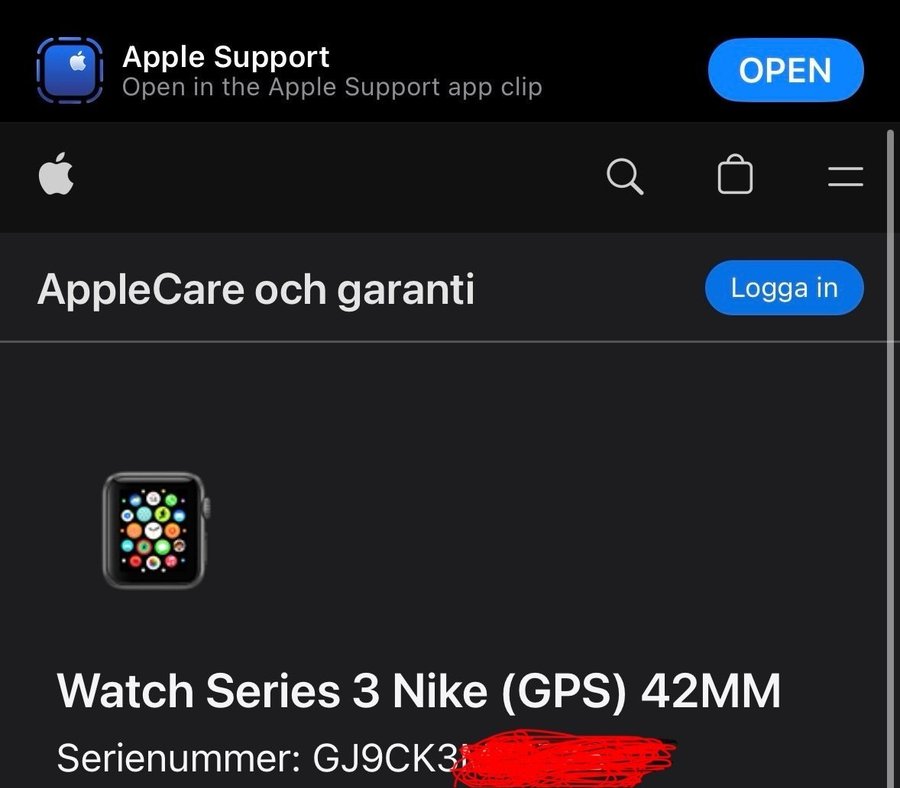
Task: Go to the Apple home logo
Action: (x=57, y=176)
